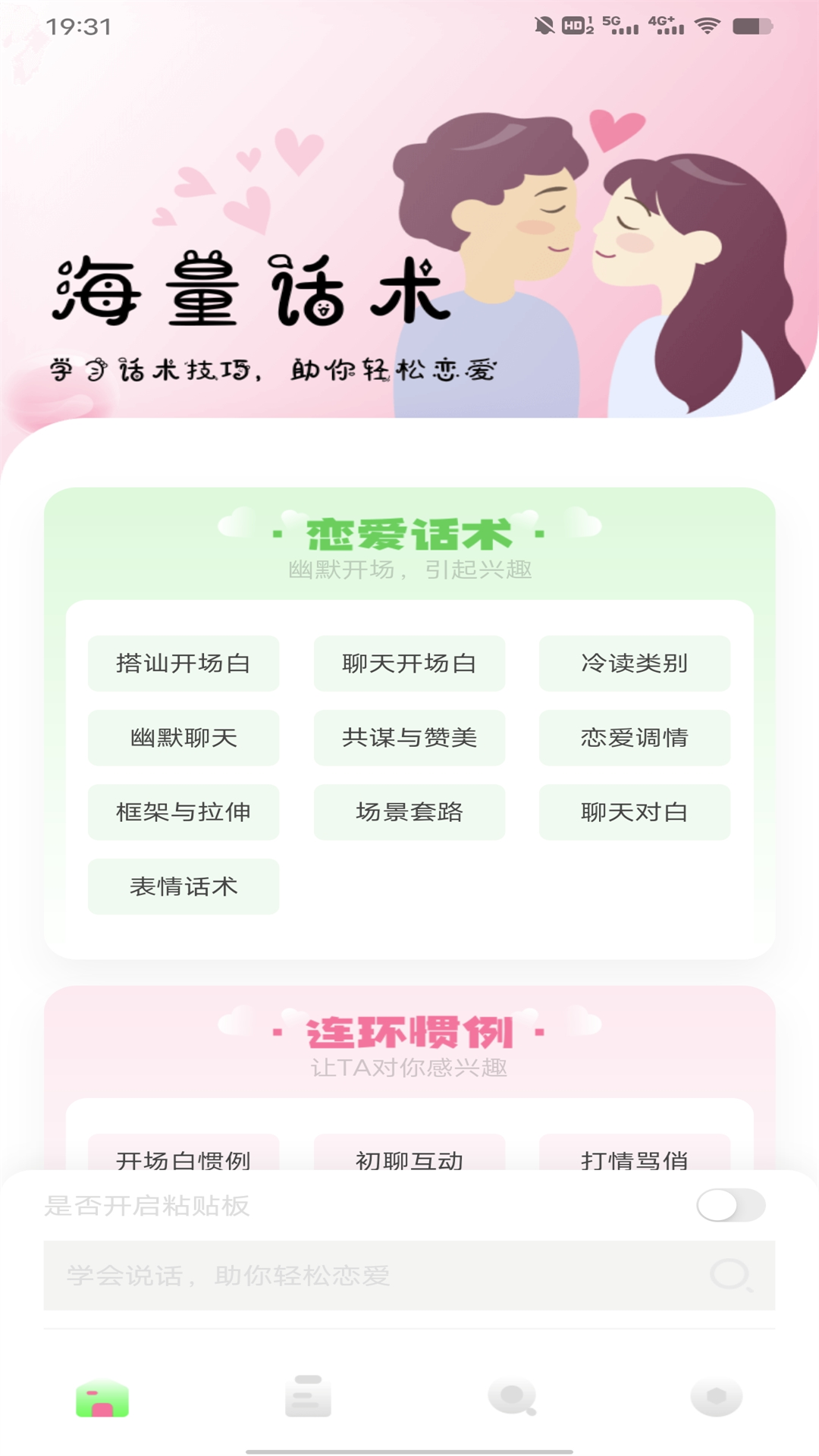Switch to the last bottom tab
This screenshot has height=1456, width=819.
716,1398
